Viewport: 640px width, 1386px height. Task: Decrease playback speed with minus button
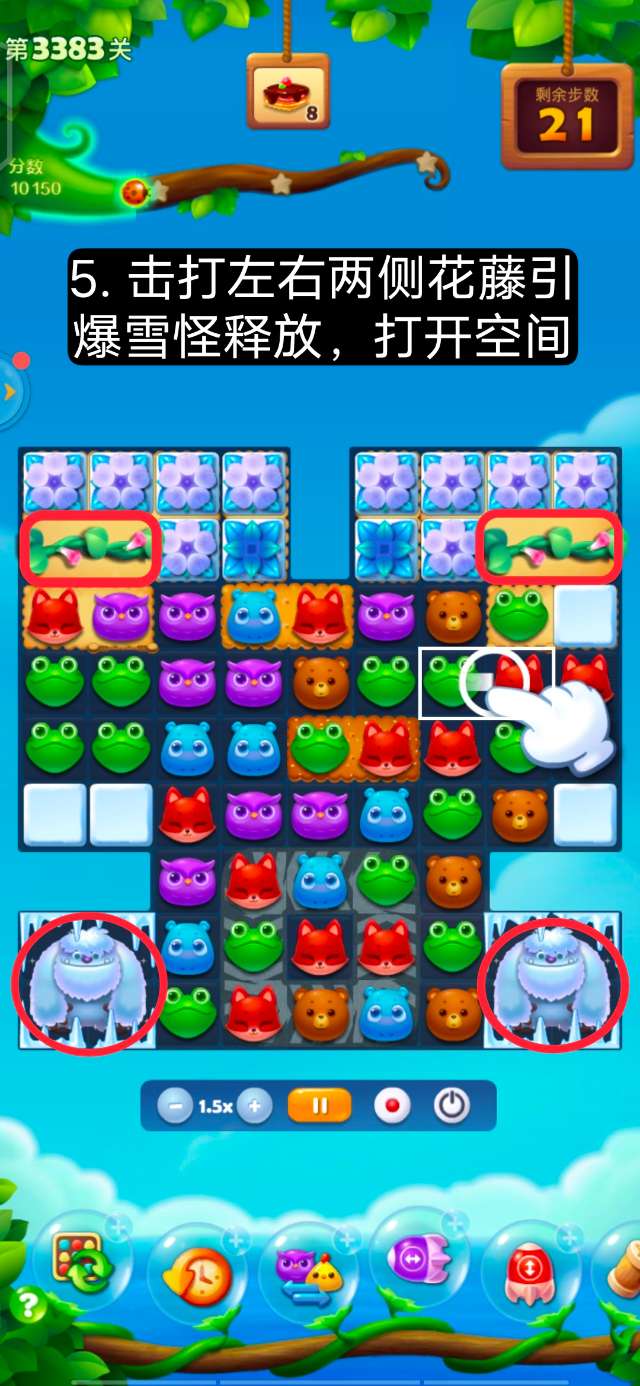pos(175,1106)
